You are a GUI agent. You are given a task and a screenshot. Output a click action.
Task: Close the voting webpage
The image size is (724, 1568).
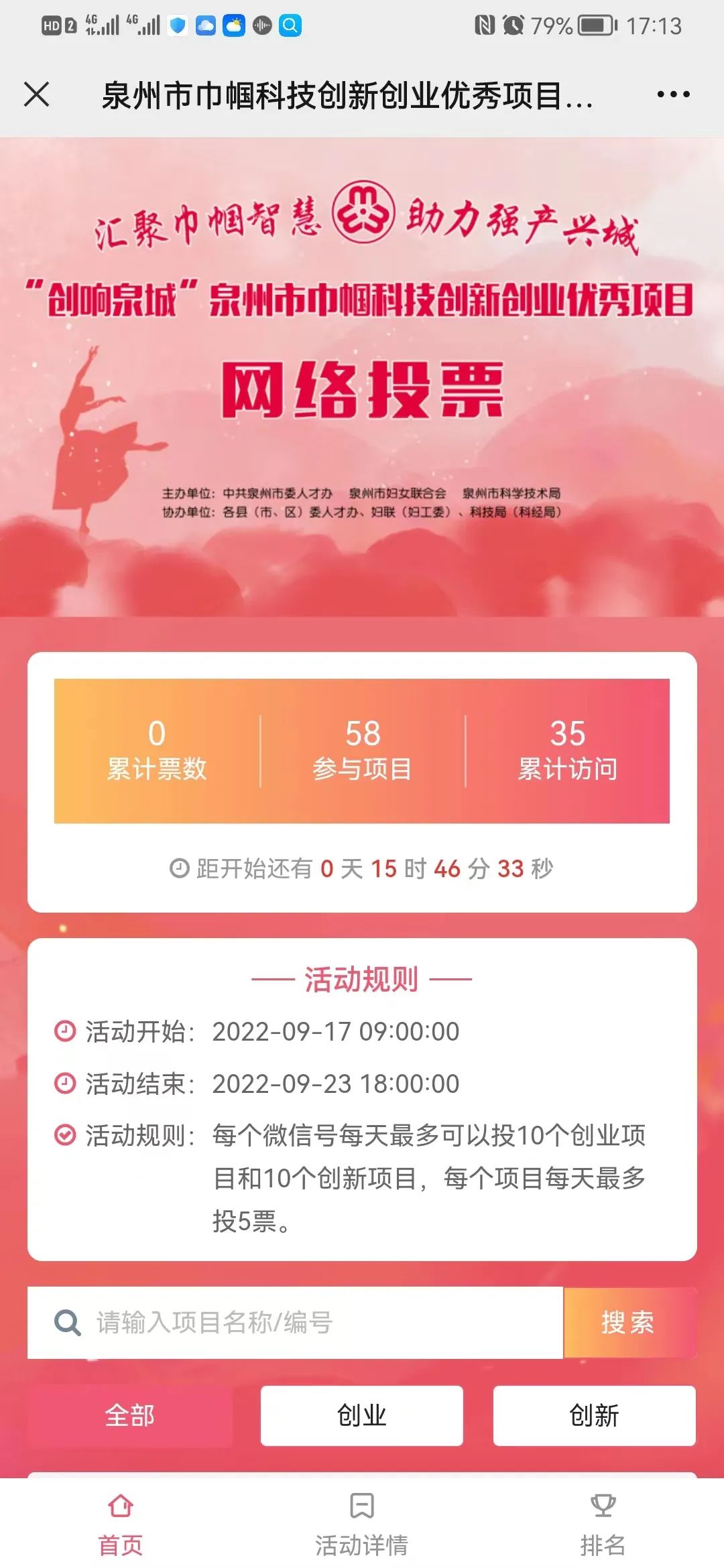click(x=37, y=94)
